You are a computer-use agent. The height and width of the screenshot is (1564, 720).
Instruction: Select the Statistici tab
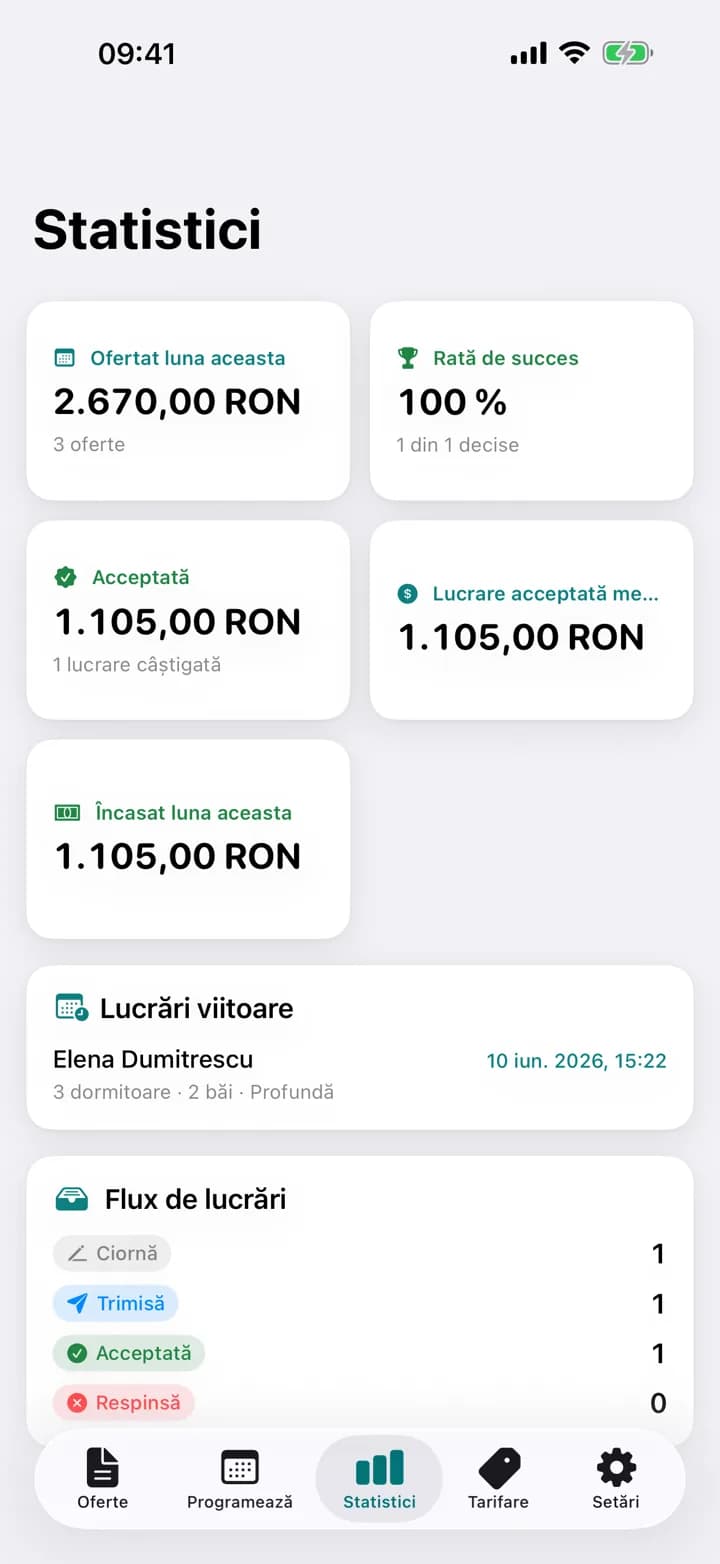(x=379, y=1478)
